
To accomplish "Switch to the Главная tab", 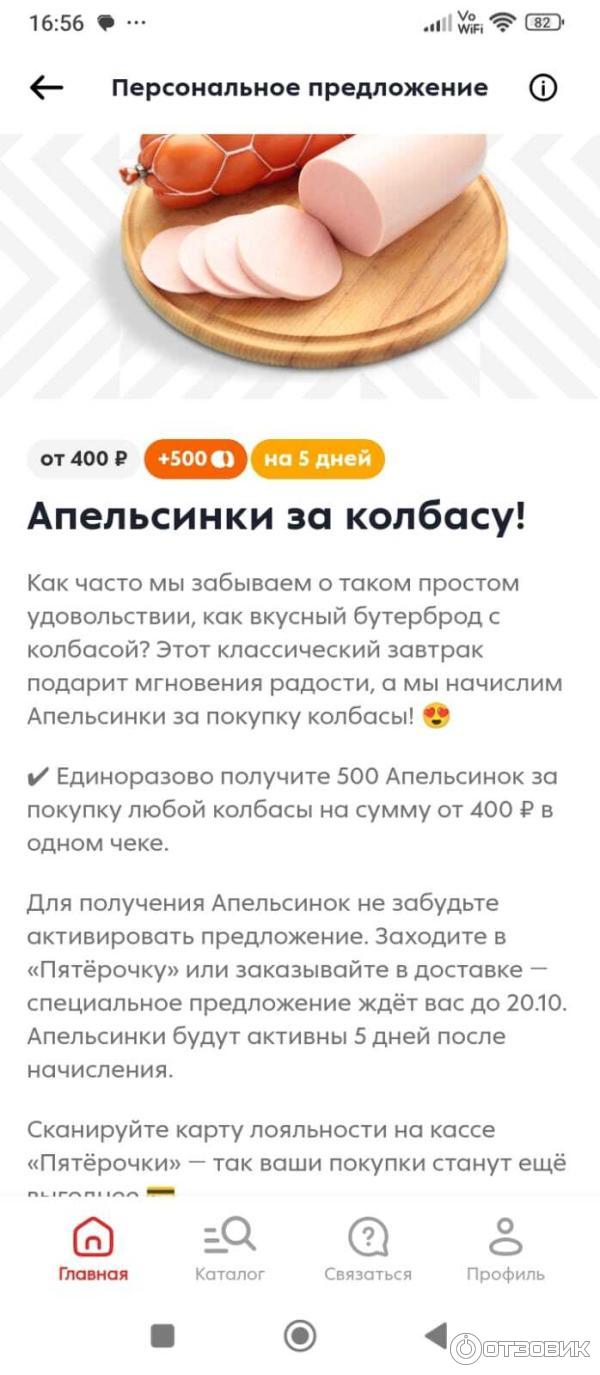I will click(x=93, y=1248).
